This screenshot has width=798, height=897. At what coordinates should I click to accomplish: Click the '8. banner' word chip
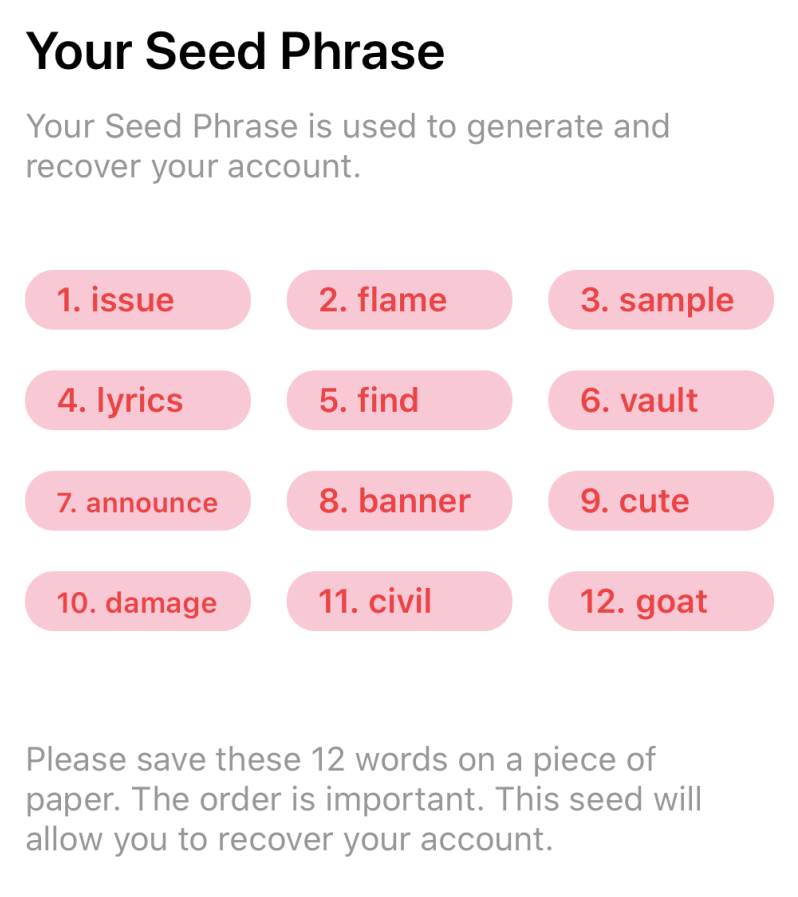(399, 501)
